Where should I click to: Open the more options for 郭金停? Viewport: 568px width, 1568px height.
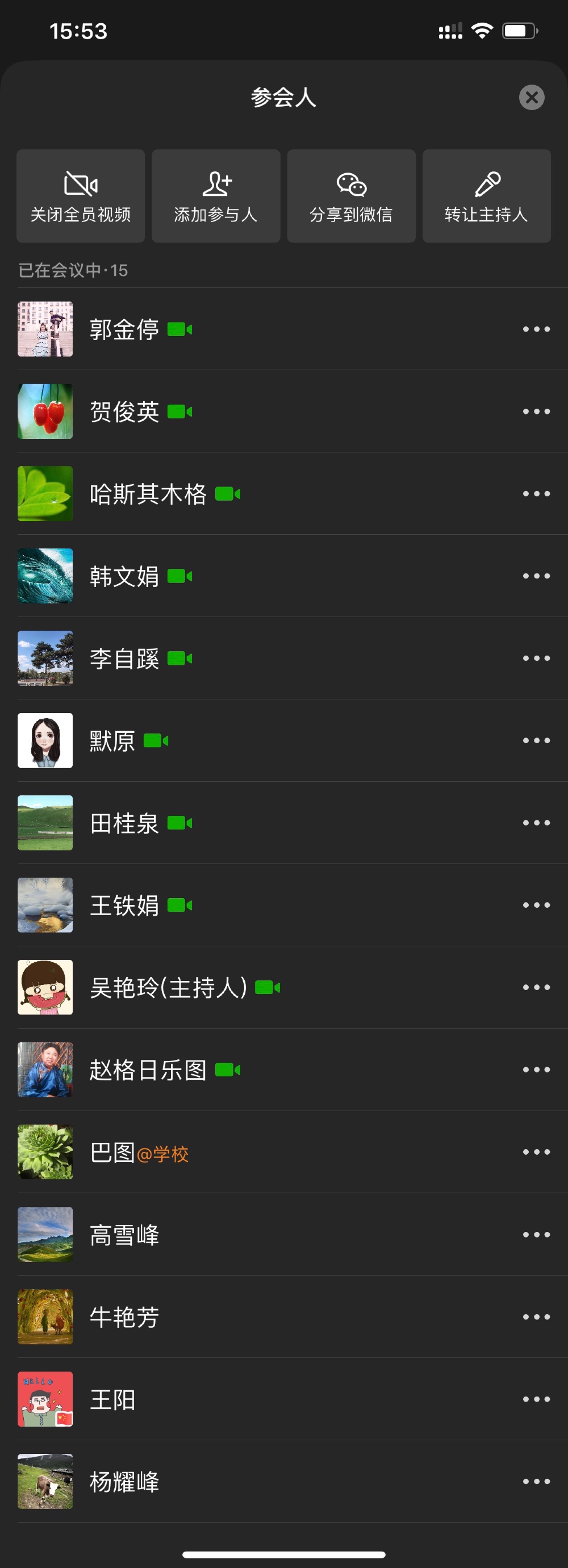(536, 329)
